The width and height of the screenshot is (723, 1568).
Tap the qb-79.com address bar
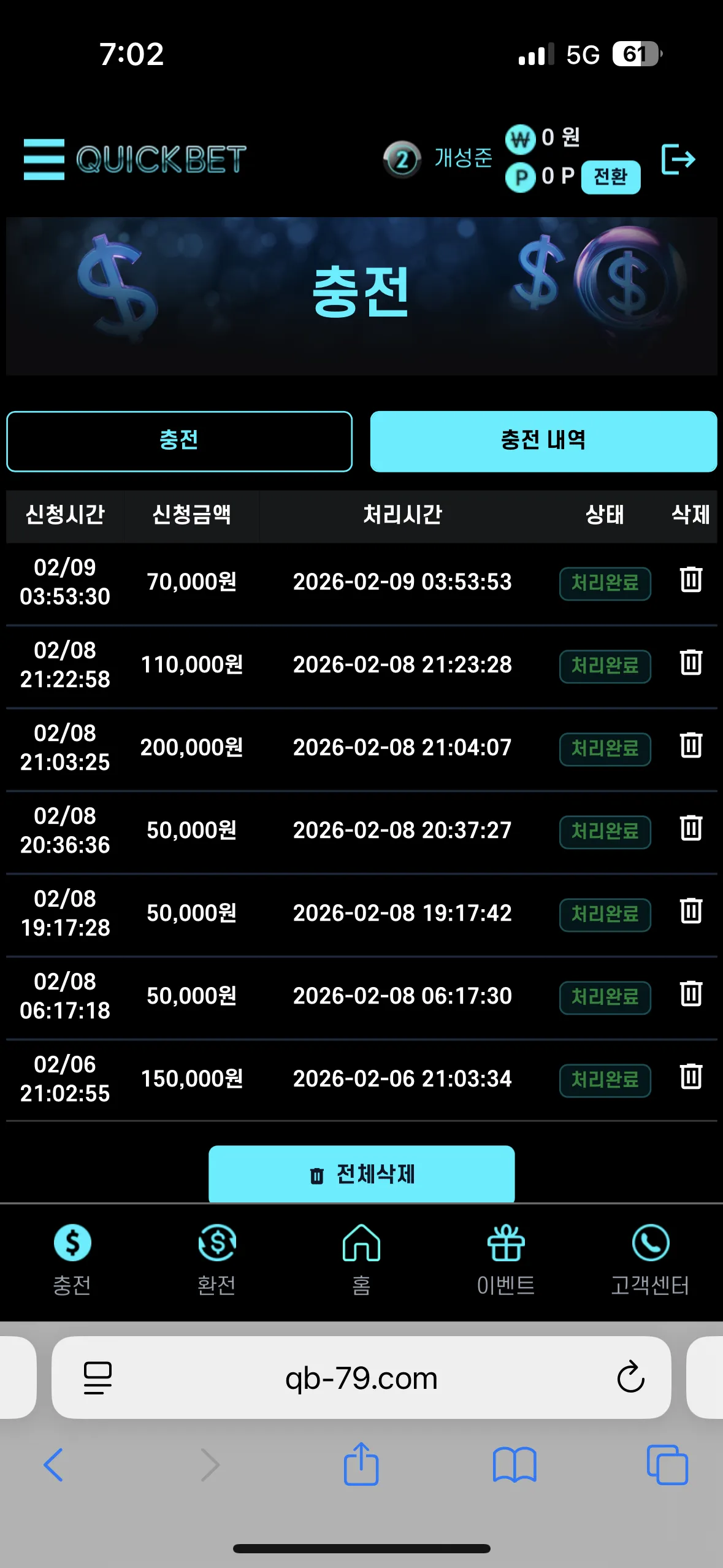pos(361,1377)
